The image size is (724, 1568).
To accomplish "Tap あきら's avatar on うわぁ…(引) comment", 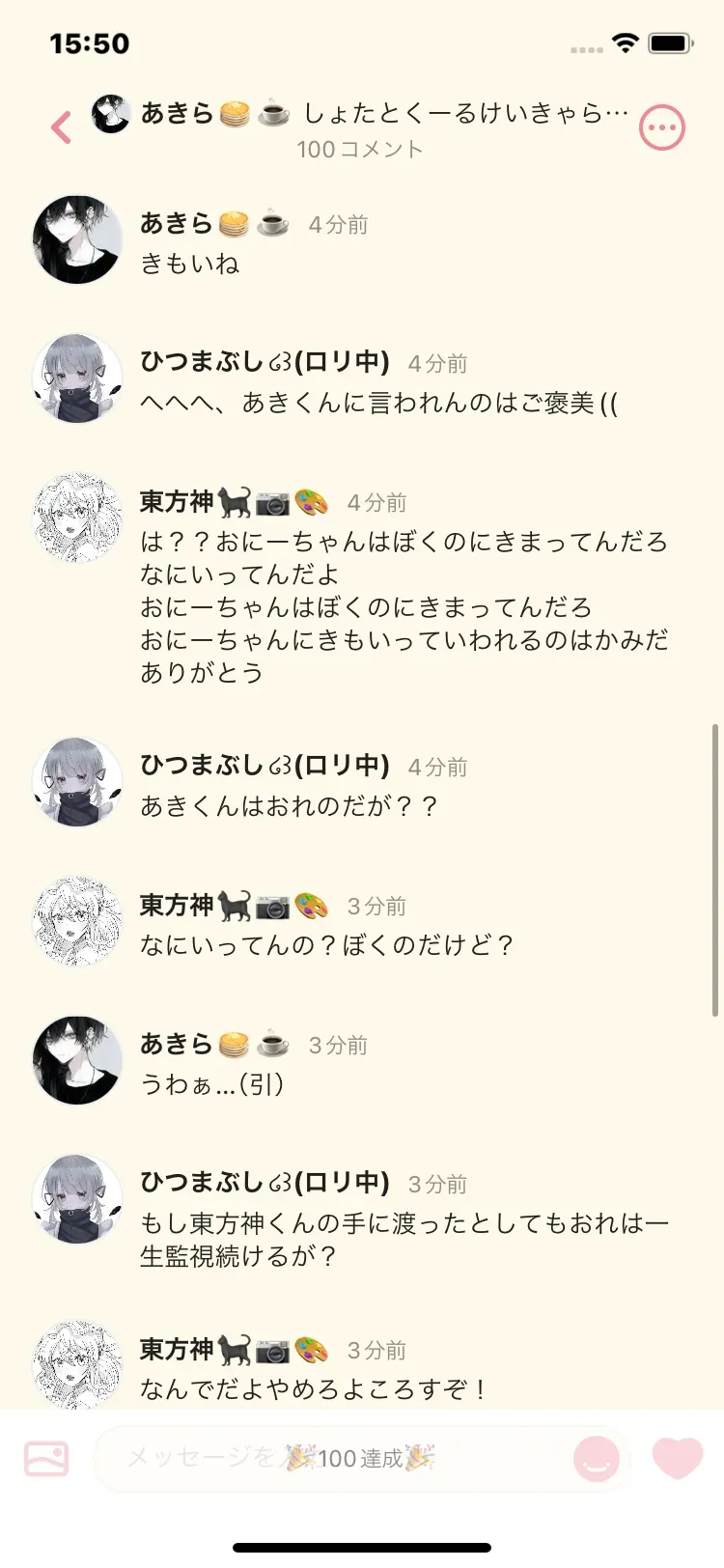I will [77, 1060].
